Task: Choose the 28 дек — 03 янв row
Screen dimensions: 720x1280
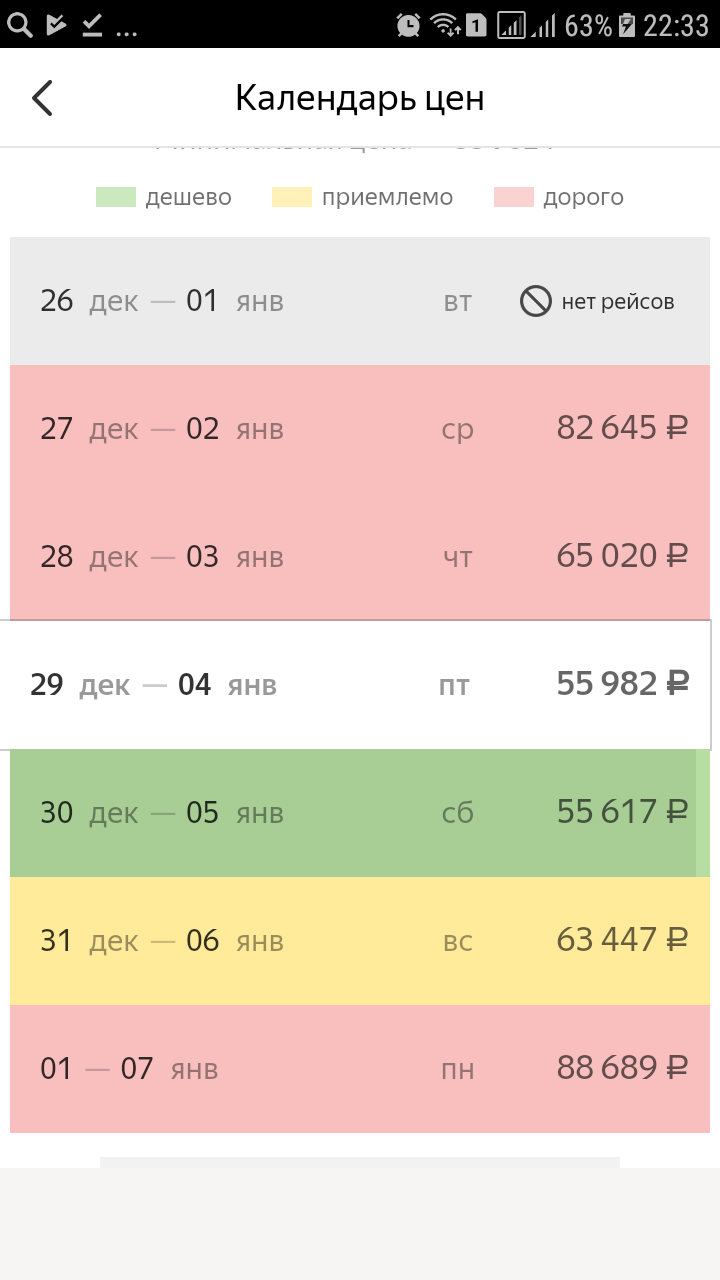Action: pos(360,556)
